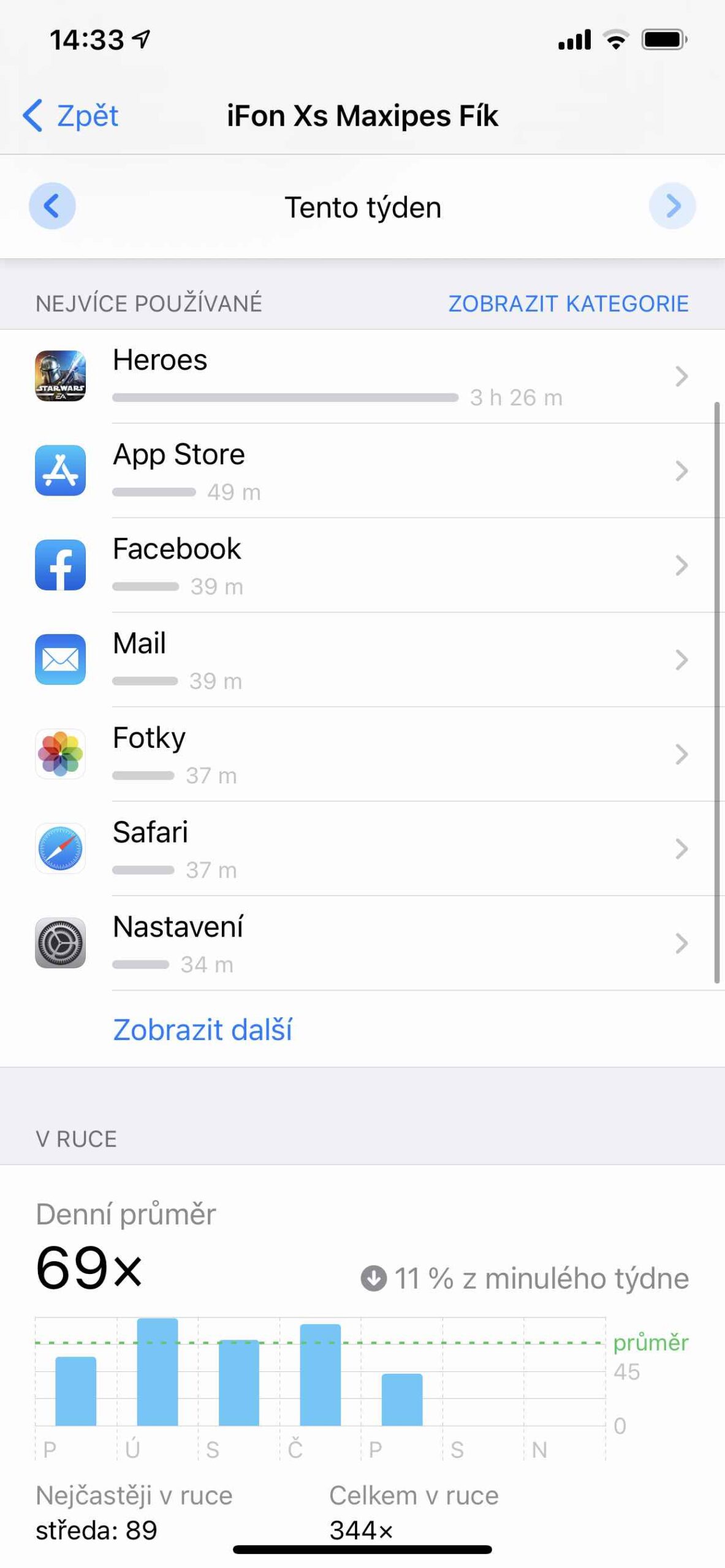Show the next week
The width and height of the screenshot is (725, 1568).
[x=672, y=206]
